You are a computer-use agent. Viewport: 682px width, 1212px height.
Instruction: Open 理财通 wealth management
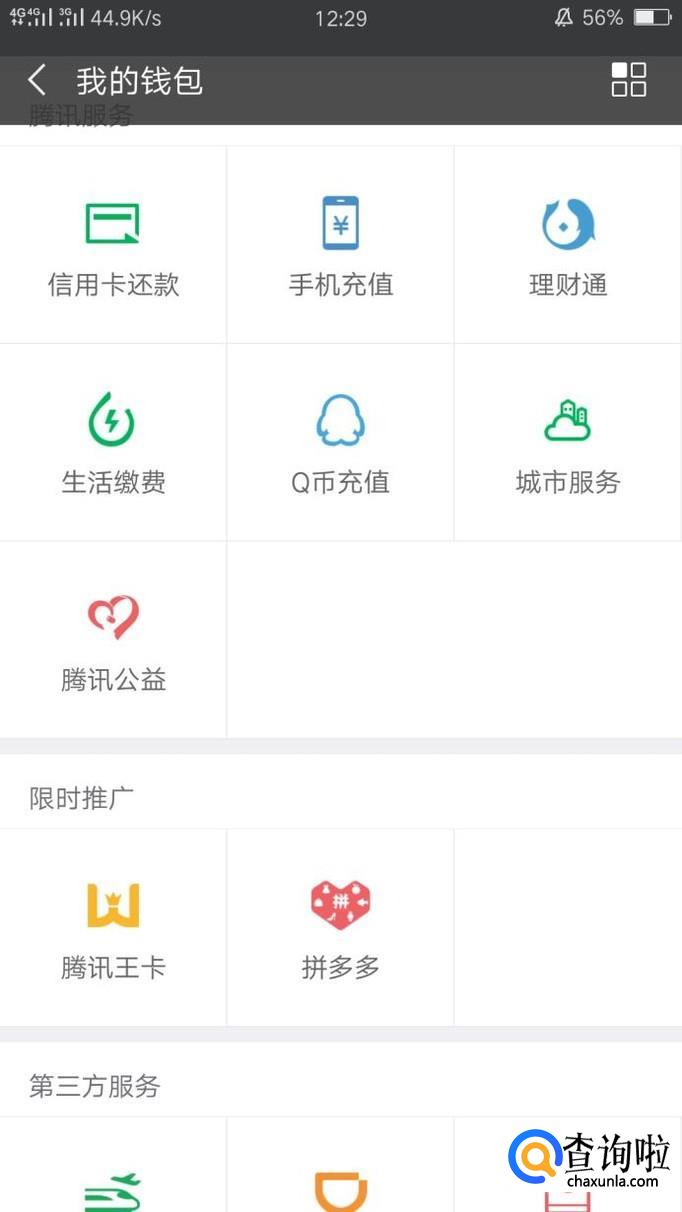click(568, 245)
